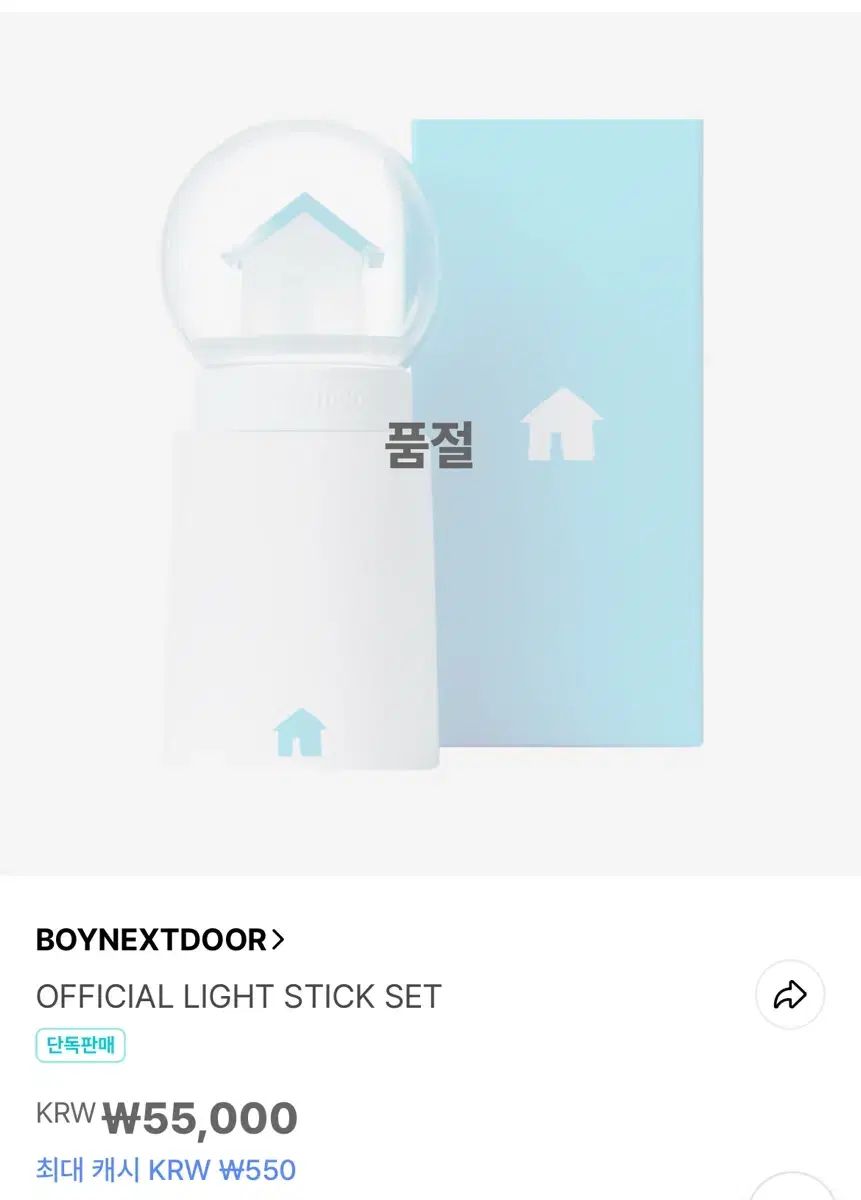This screenshot has width=861, height=1200.
Task: Open the BOYNEXTDOOR artist shop link
Action: pyautogui.click(x=160, y=940)
